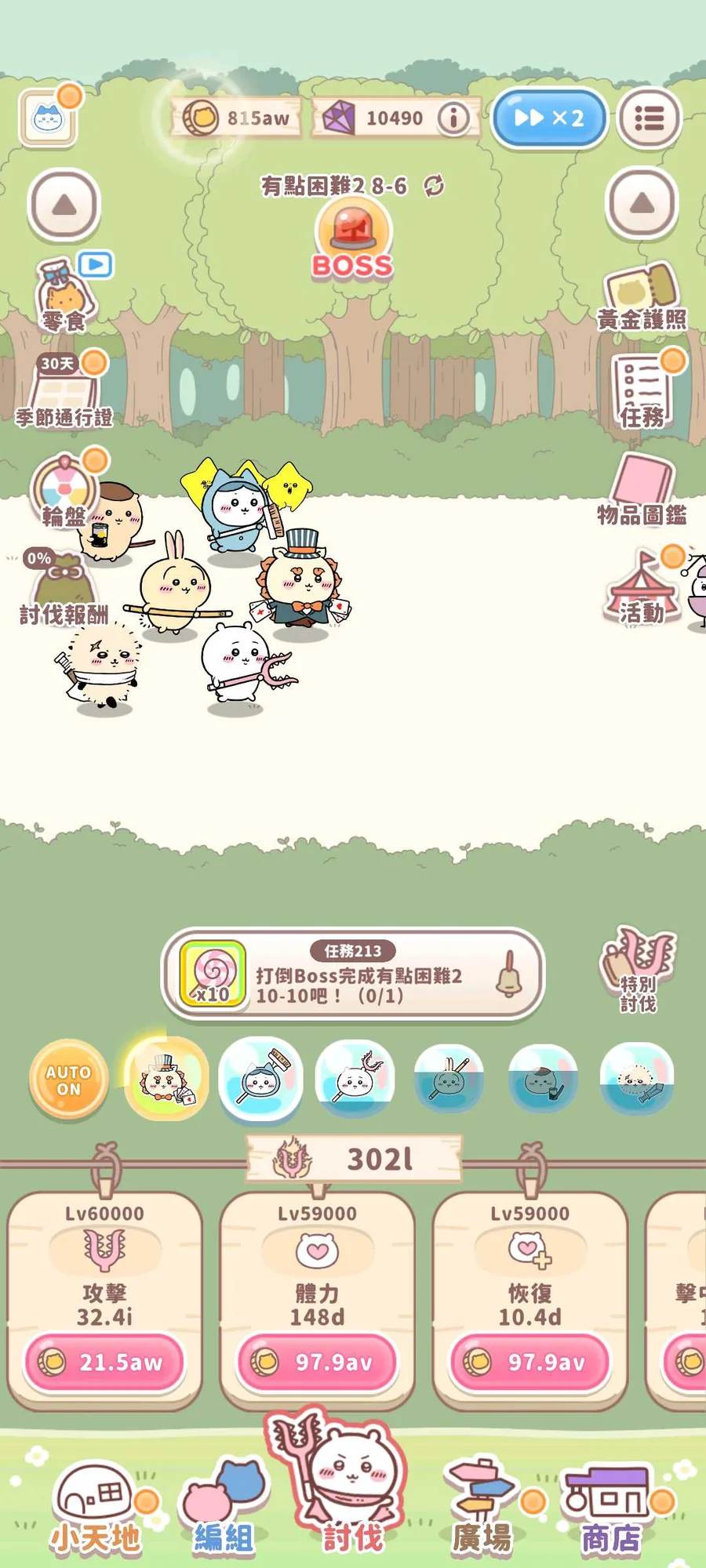This screenshot has height=1568, width=706.
Task: Tap the gem info icon
Action: pyautogui.click(x=453, y=118)
